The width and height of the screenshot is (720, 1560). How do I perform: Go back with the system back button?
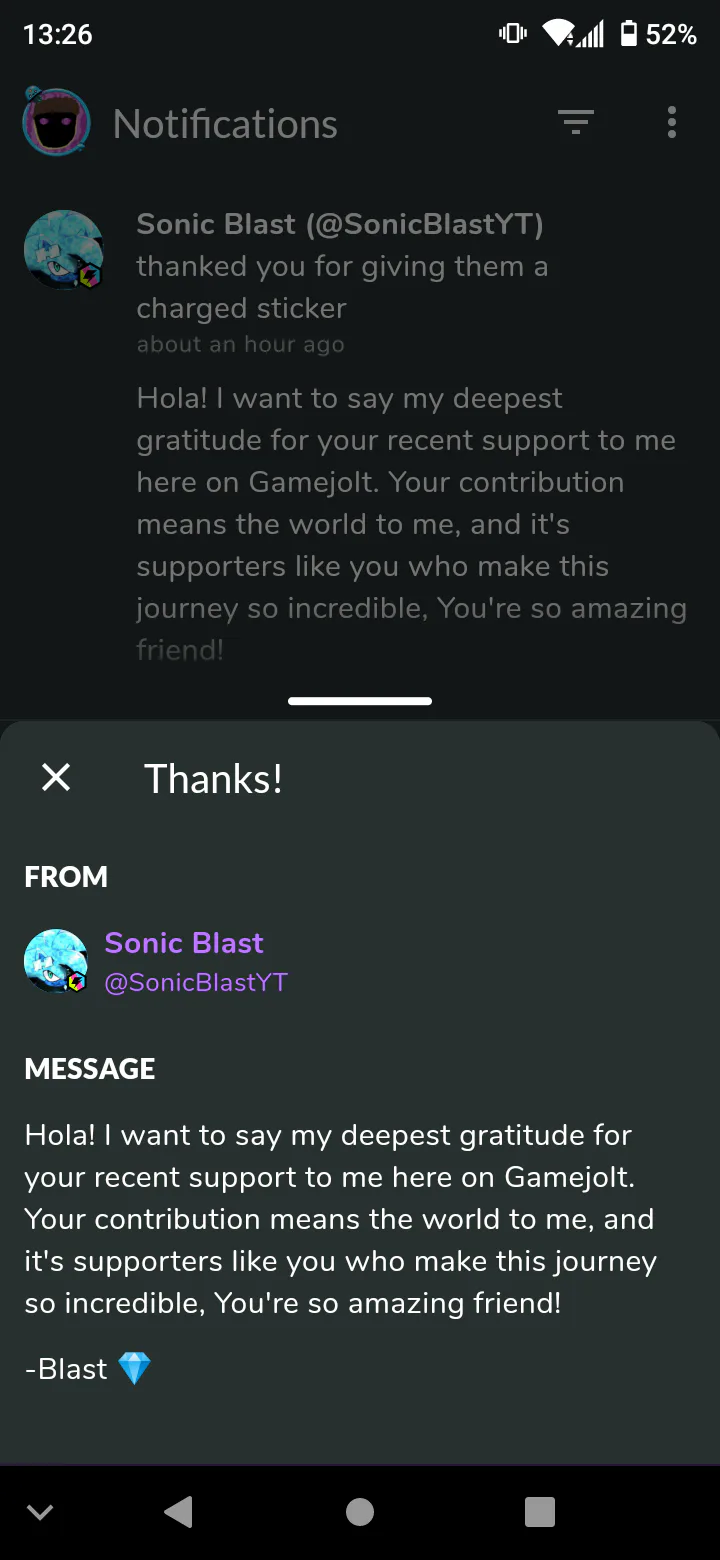point(178,1512)
